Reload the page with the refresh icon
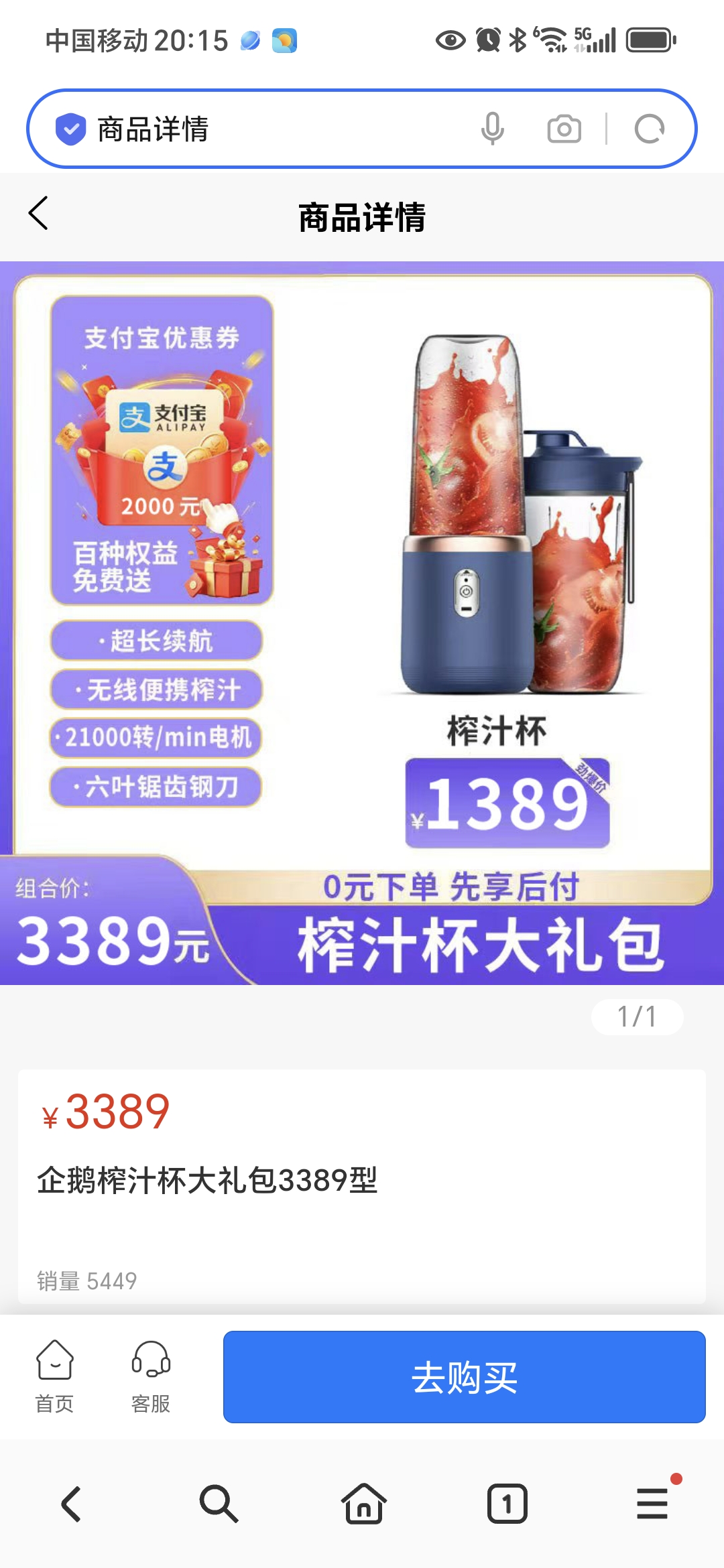Viewport: 724px width, 1568px height. point(649,129)
